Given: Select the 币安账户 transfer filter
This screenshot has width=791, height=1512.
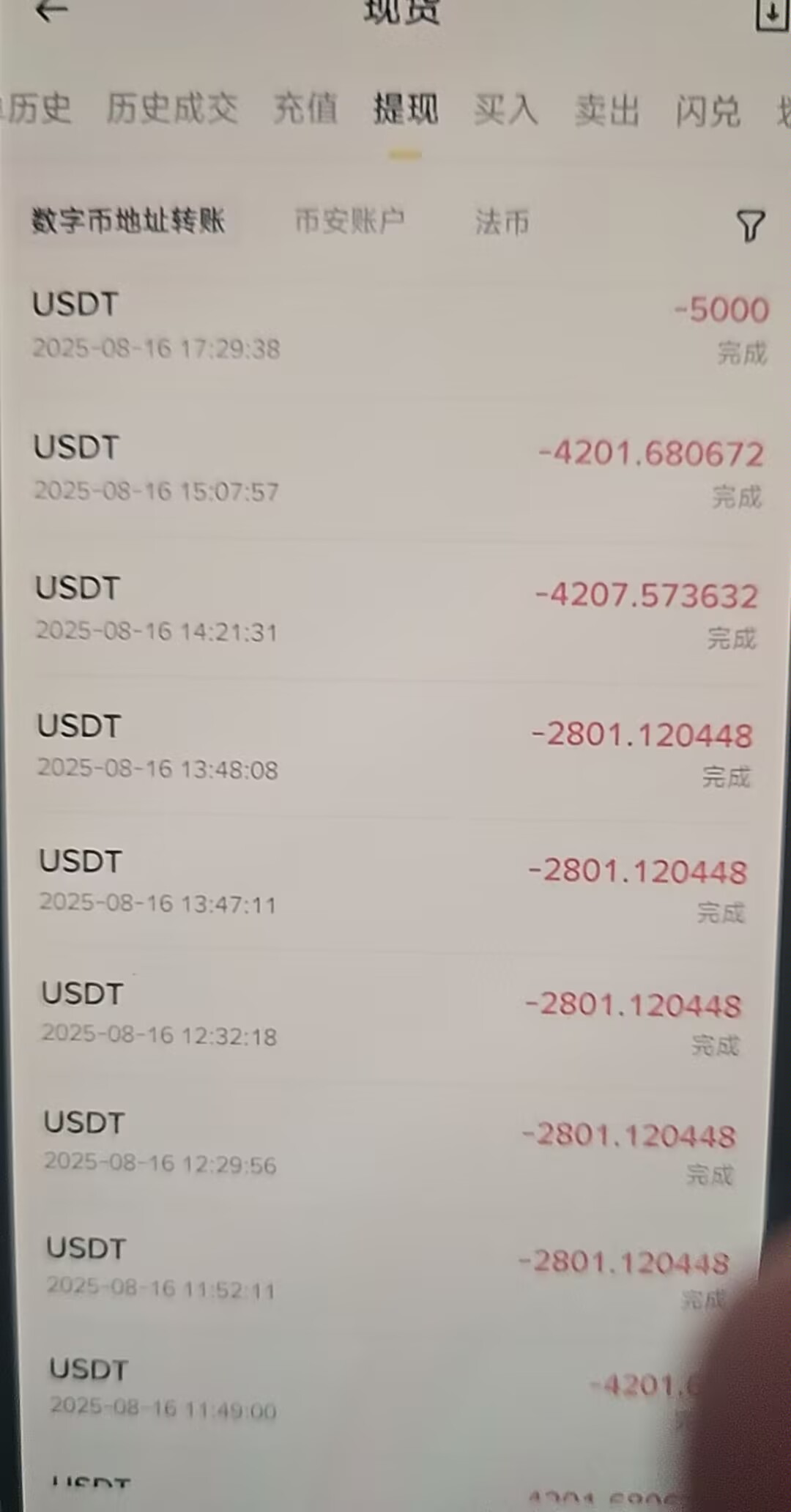Looking at the screenshot, I should coord(352,220).
